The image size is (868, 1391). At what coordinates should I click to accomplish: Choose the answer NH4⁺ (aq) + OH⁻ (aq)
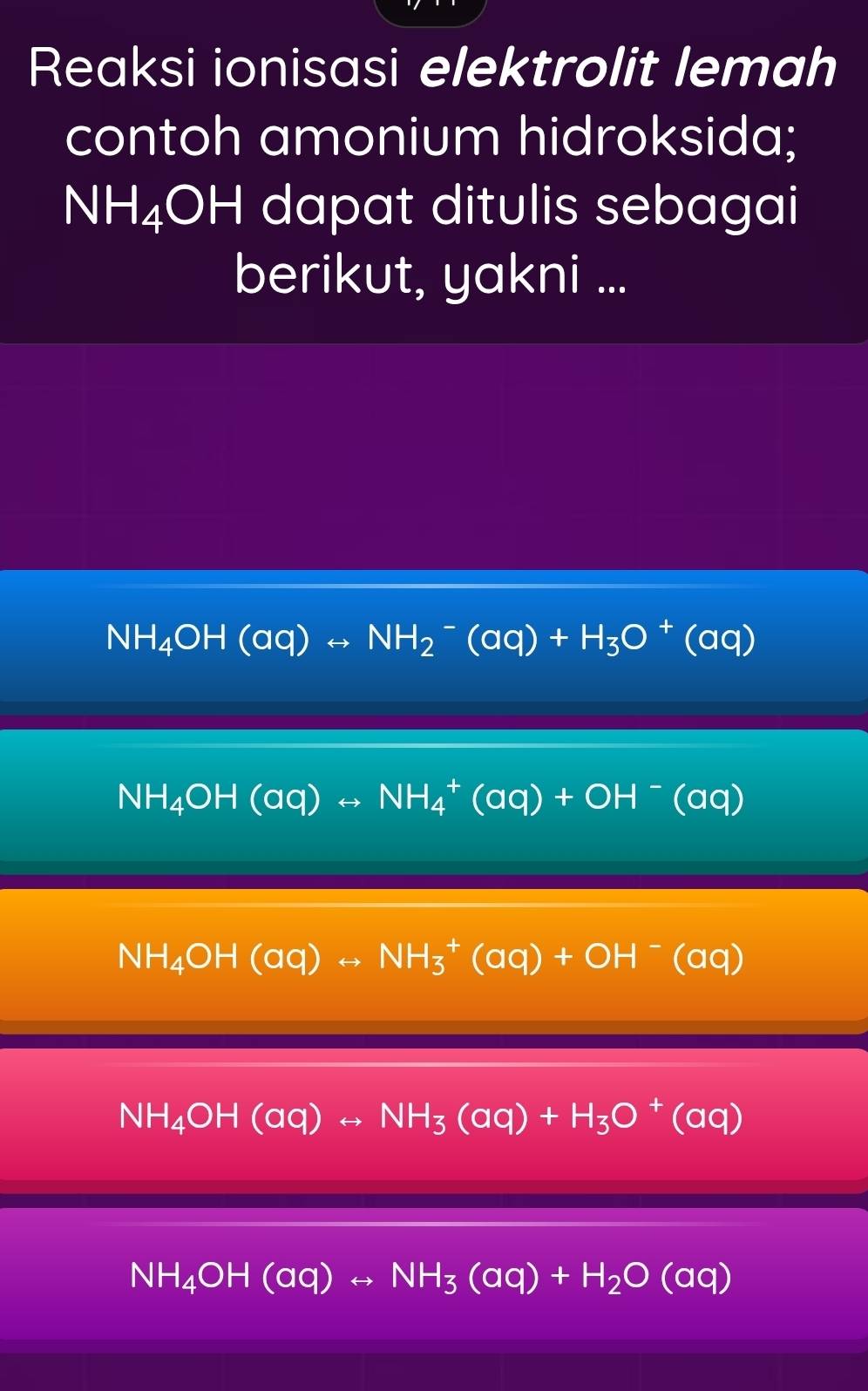click(x=432, y=798)
